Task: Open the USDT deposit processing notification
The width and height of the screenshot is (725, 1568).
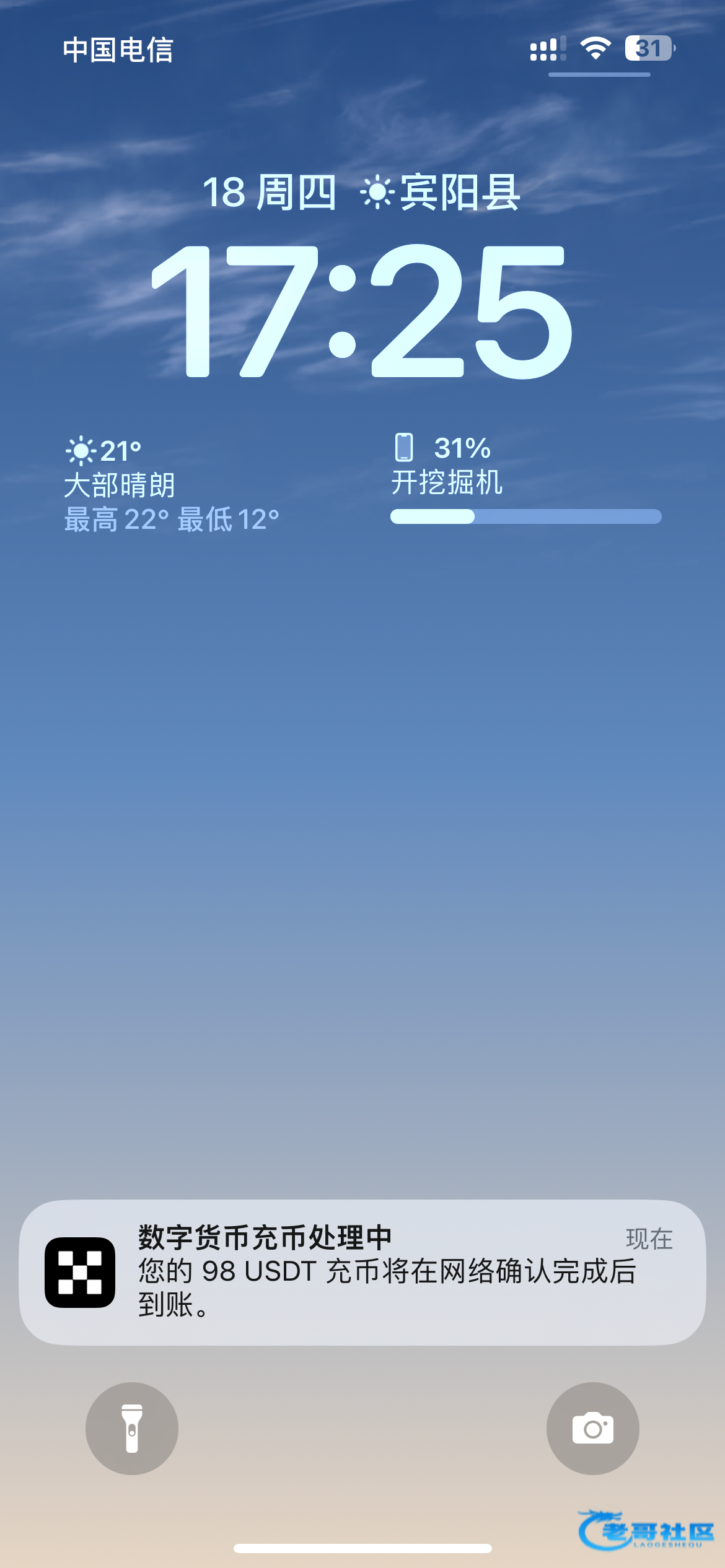Action: [x=362, y=1272]
